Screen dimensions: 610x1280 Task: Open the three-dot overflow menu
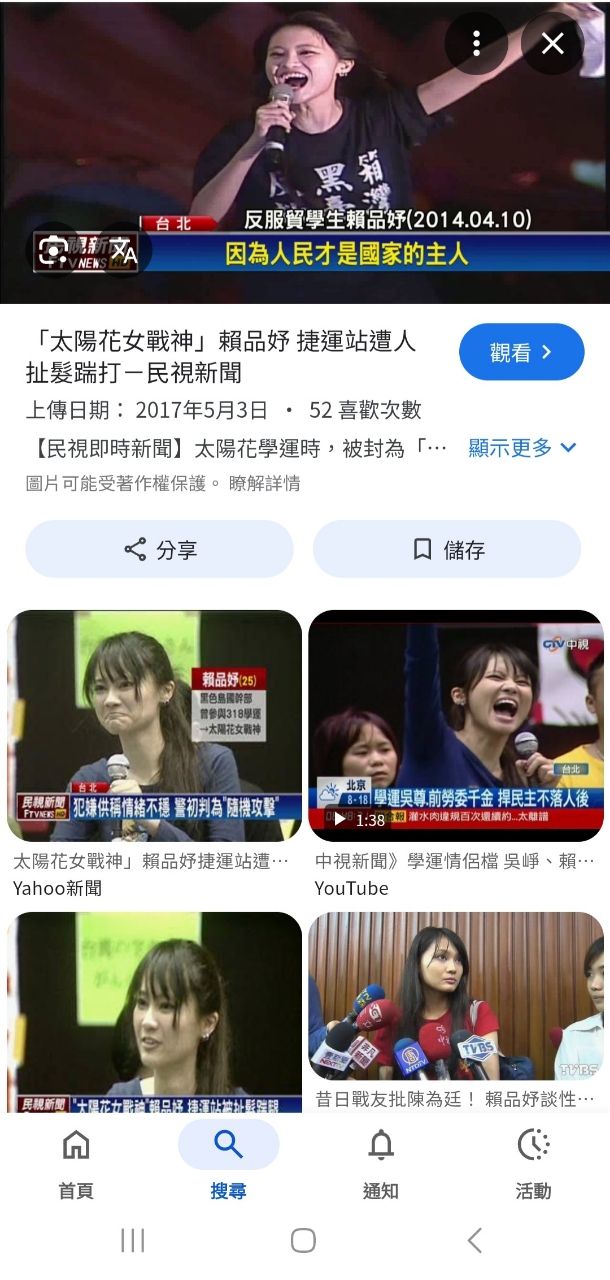point(476,43)
